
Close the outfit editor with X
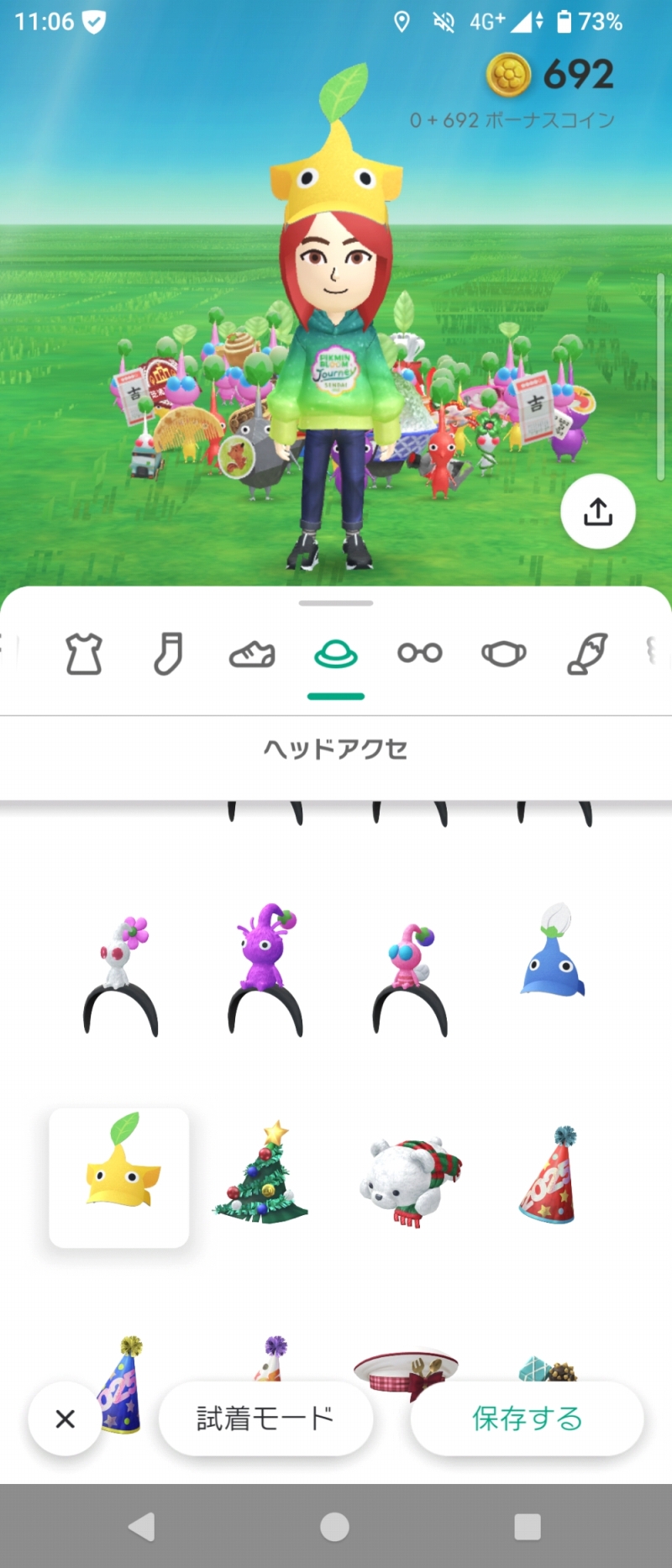[x=65, y=1418]
